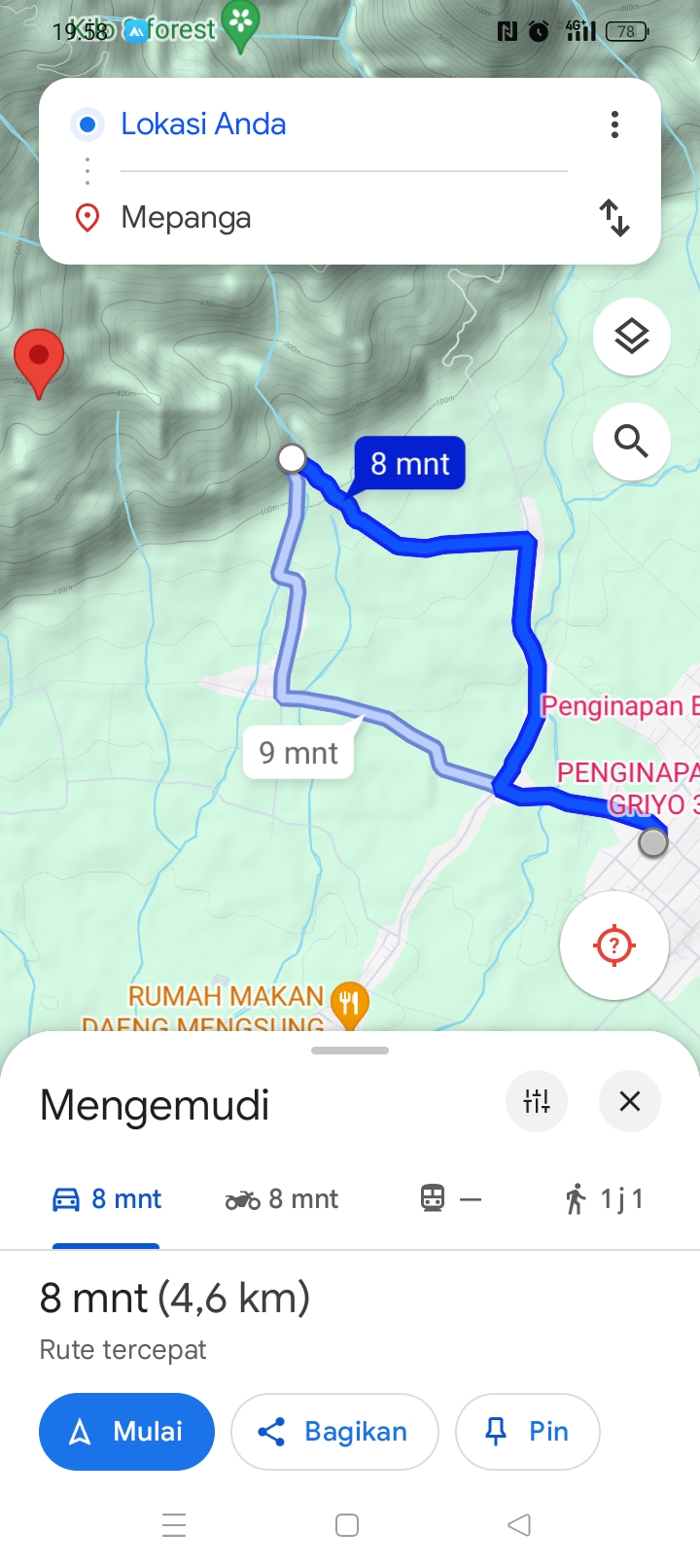
Task: Recenter map on my location
Action: click(614, 945)
